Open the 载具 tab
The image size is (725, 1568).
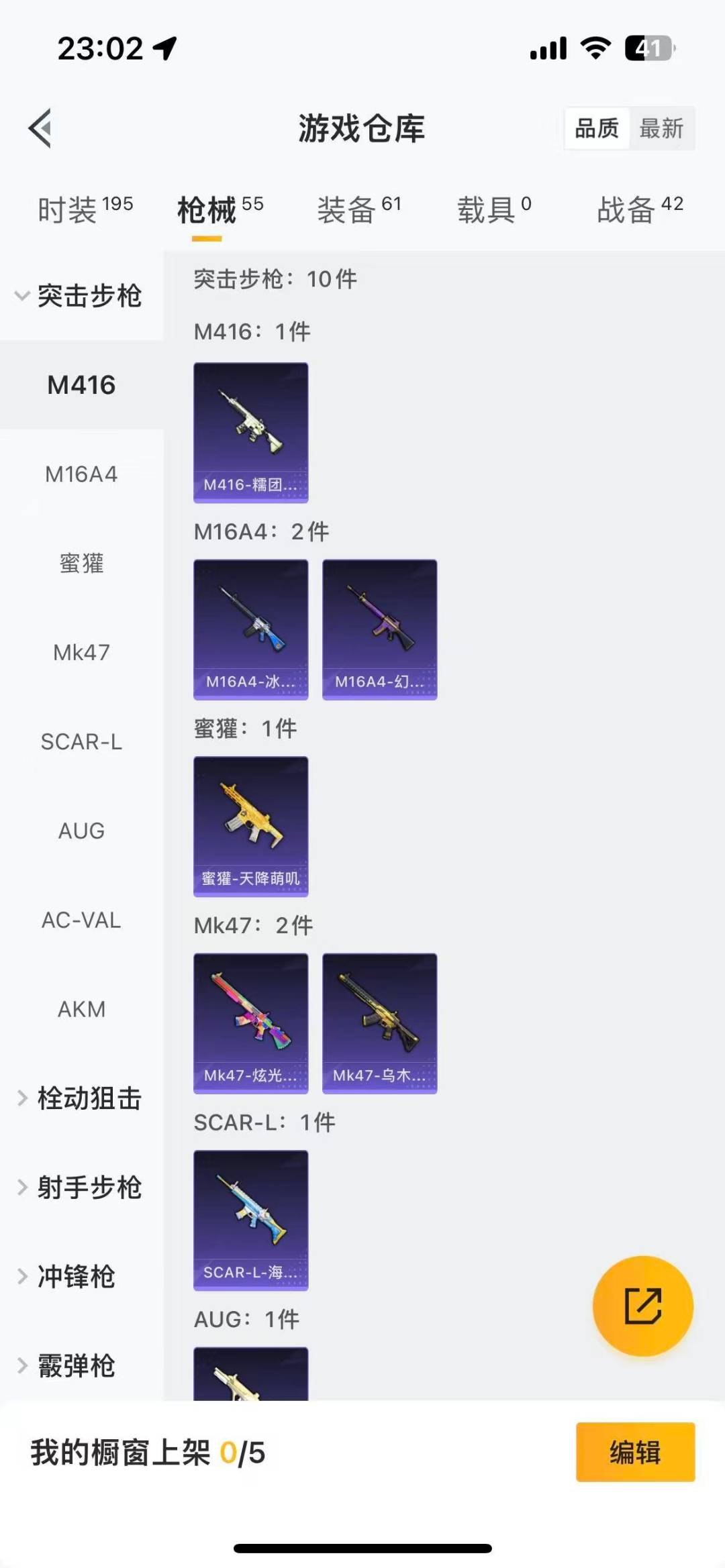[494, 210]
